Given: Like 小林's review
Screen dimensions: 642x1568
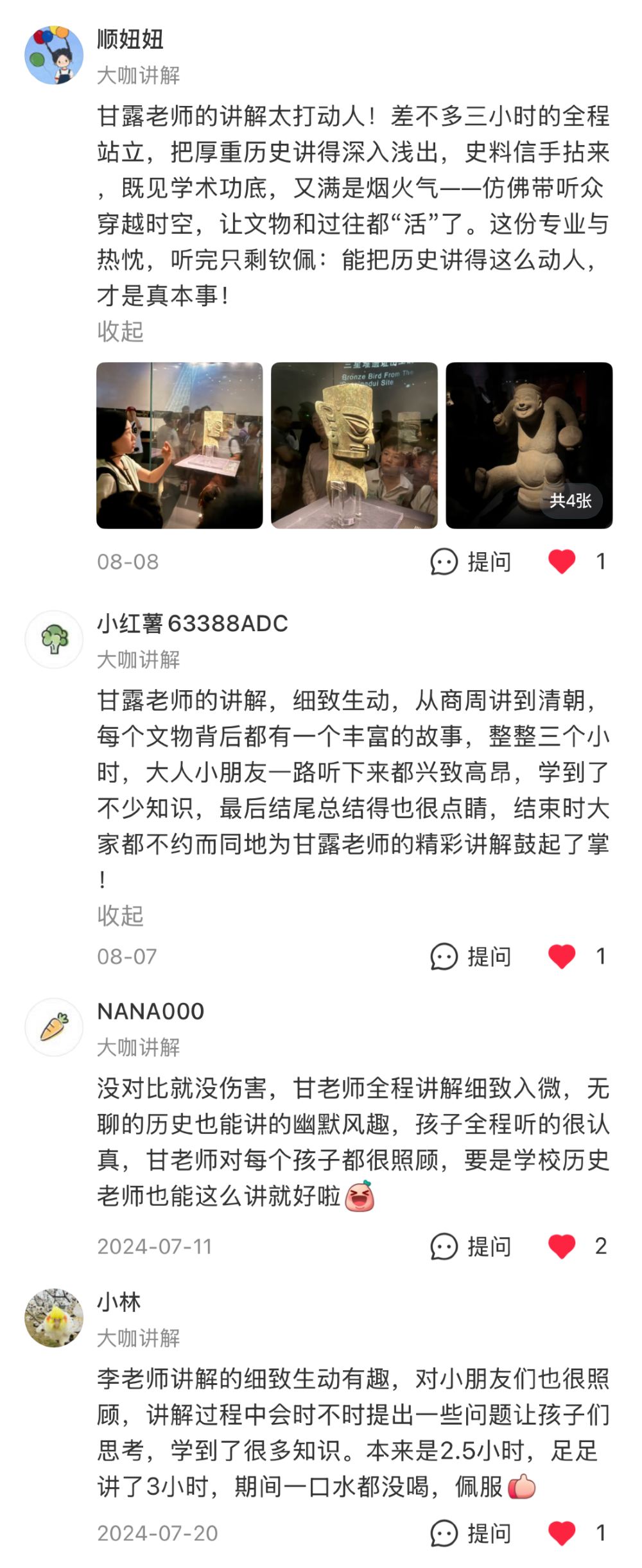Looking at the screenshot, I should click(x=562, y=1533).
